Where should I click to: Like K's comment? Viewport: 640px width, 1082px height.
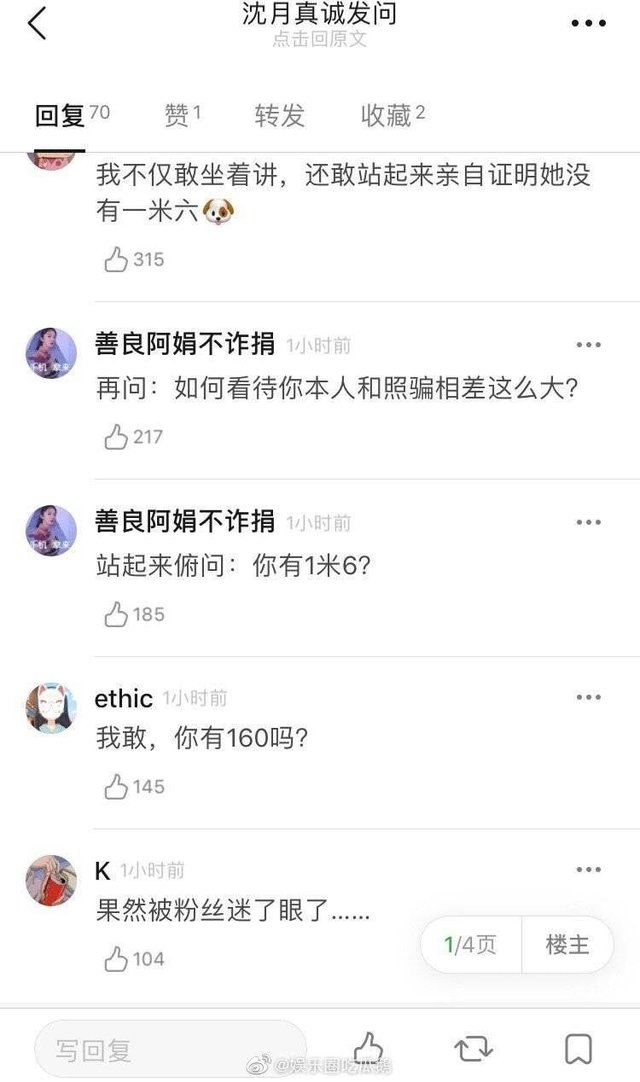click(x=117, y=960)
